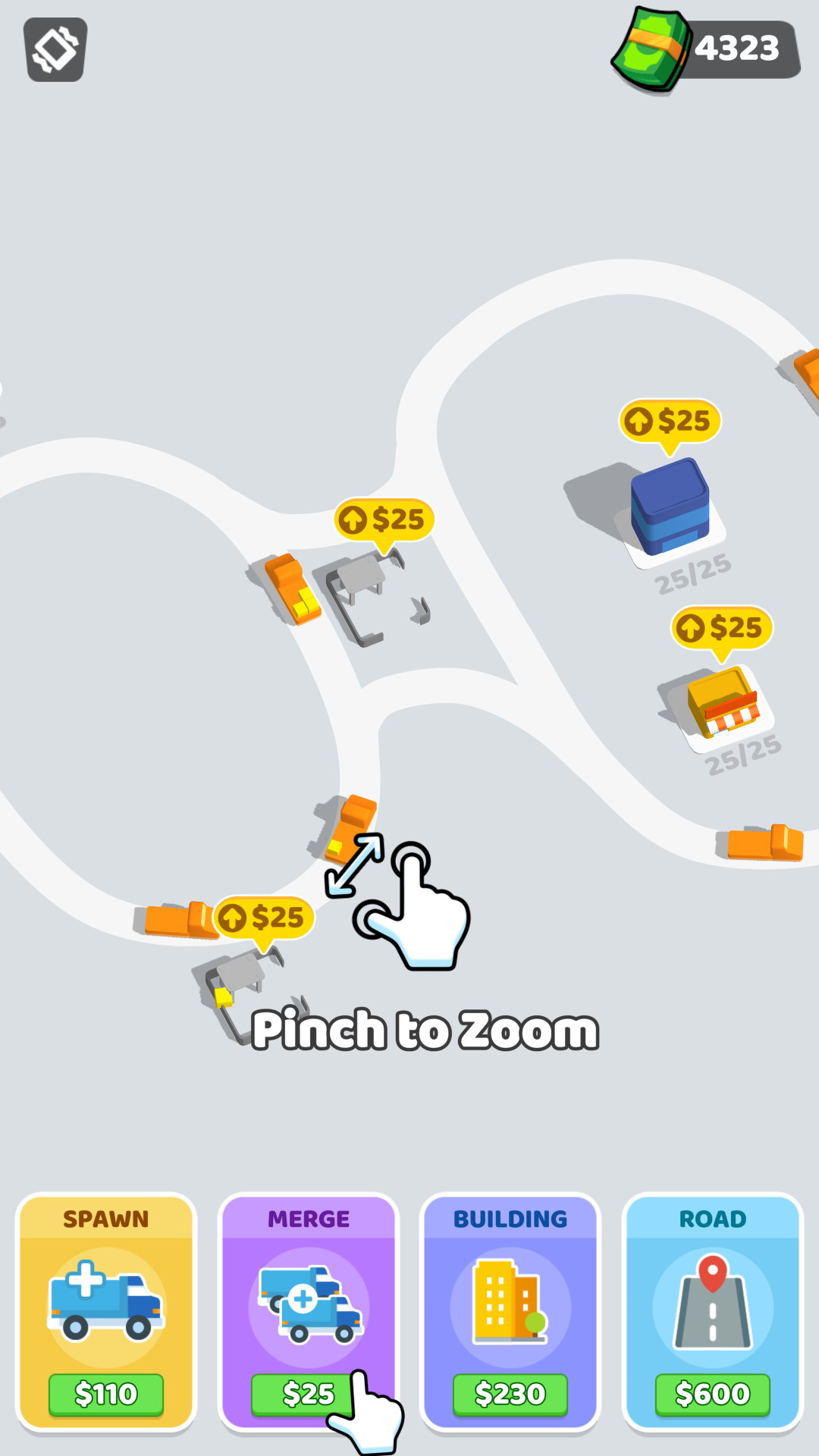Viewport: 819px width, 1456px height.
Task: Upgrade the blue building for $25
Action: click(x=670, y=421)
